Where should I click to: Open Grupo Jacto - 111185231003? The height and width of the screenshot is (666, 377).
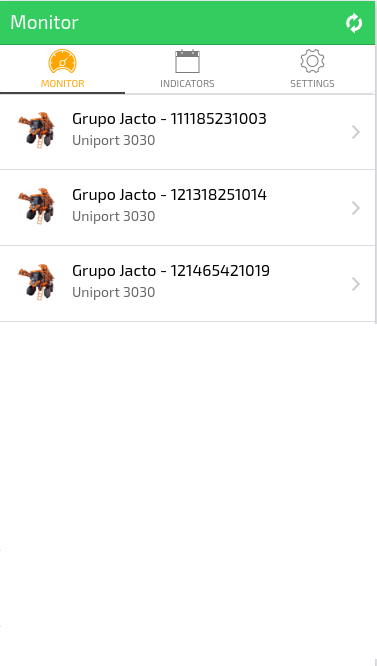(x=188, y=132)
